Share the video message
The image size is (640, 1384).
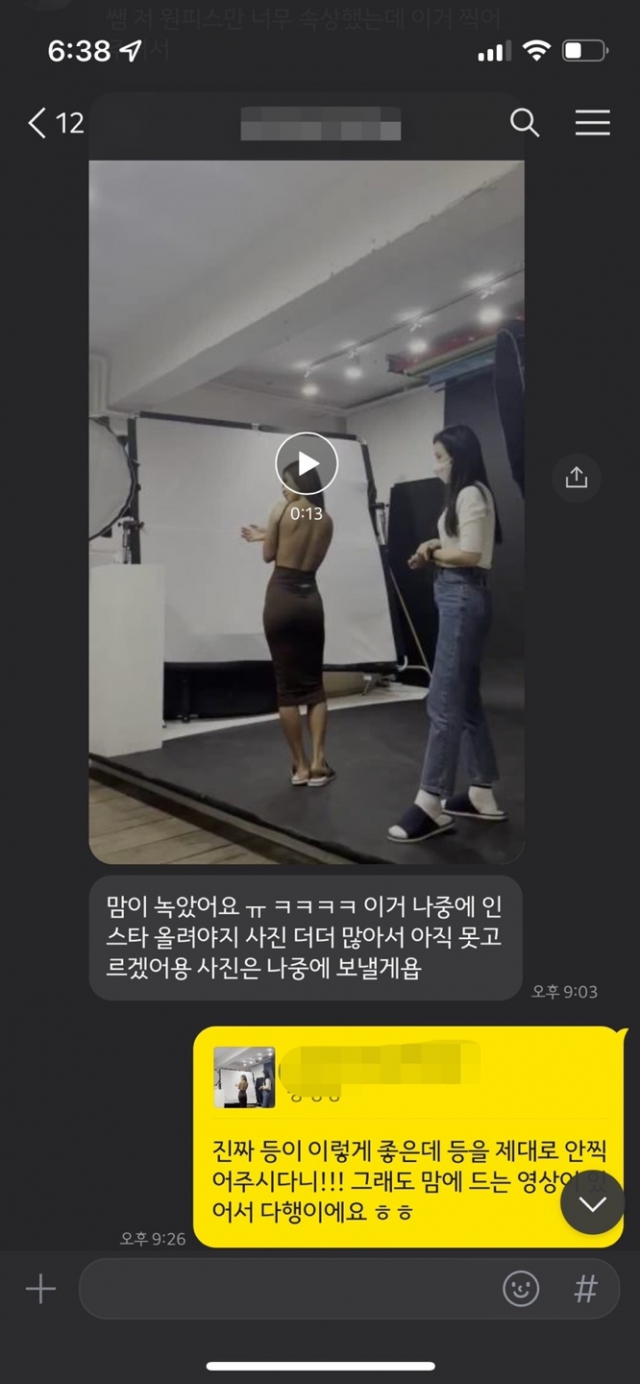pyautogui.click(x=576, y=478)
